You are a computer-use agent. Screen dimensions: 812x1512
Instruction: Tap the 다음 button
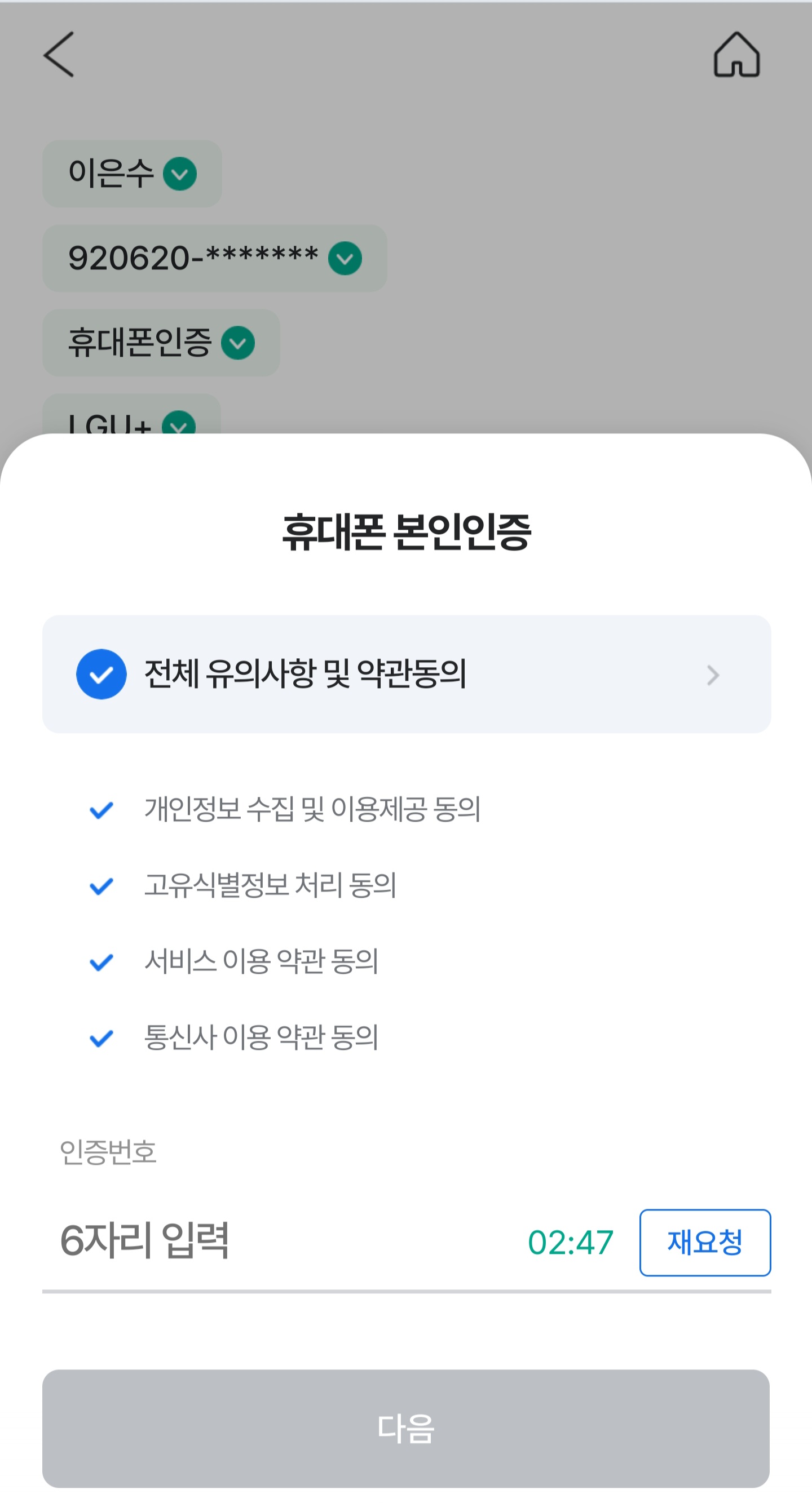click(405, 1429)
